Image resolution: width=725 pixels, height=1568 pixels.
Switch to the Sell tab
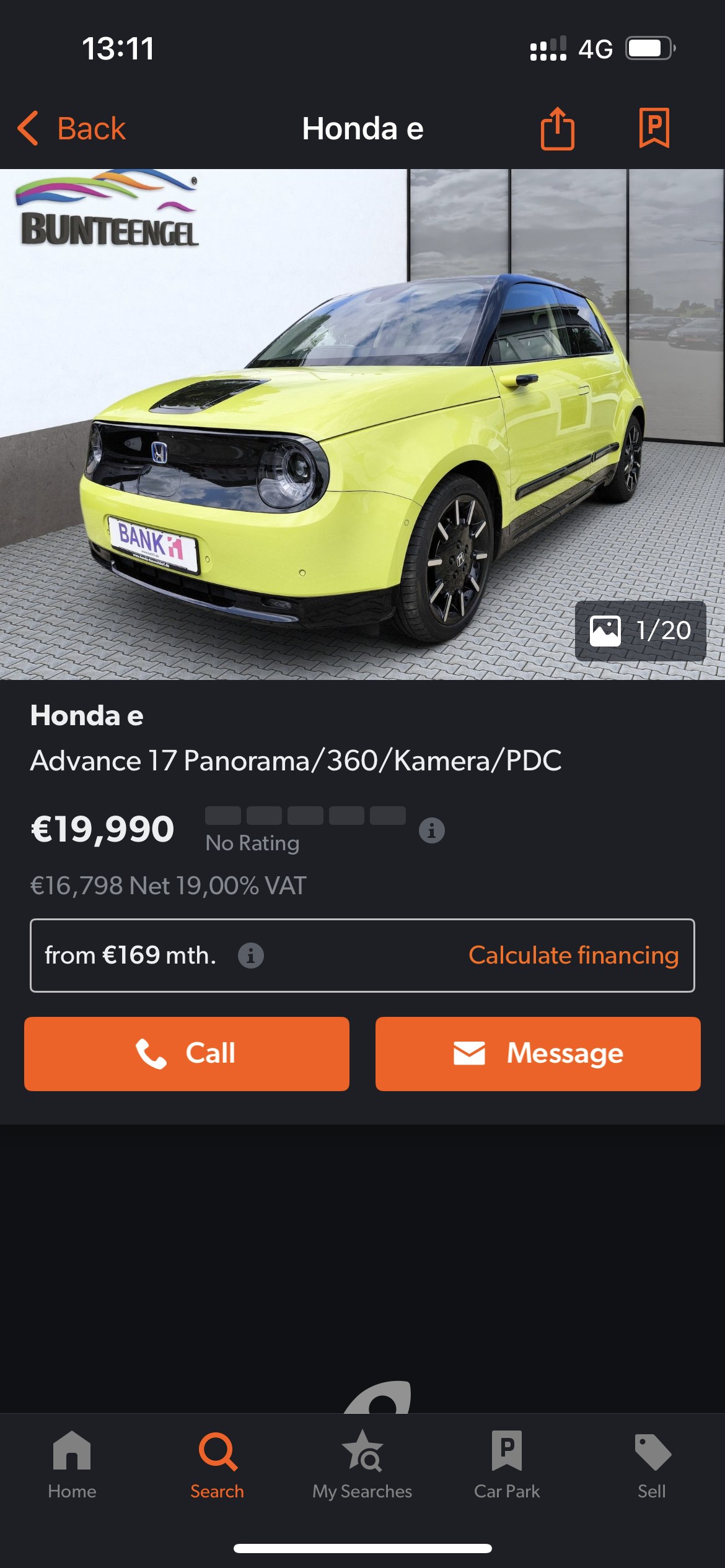[652, 1465]
